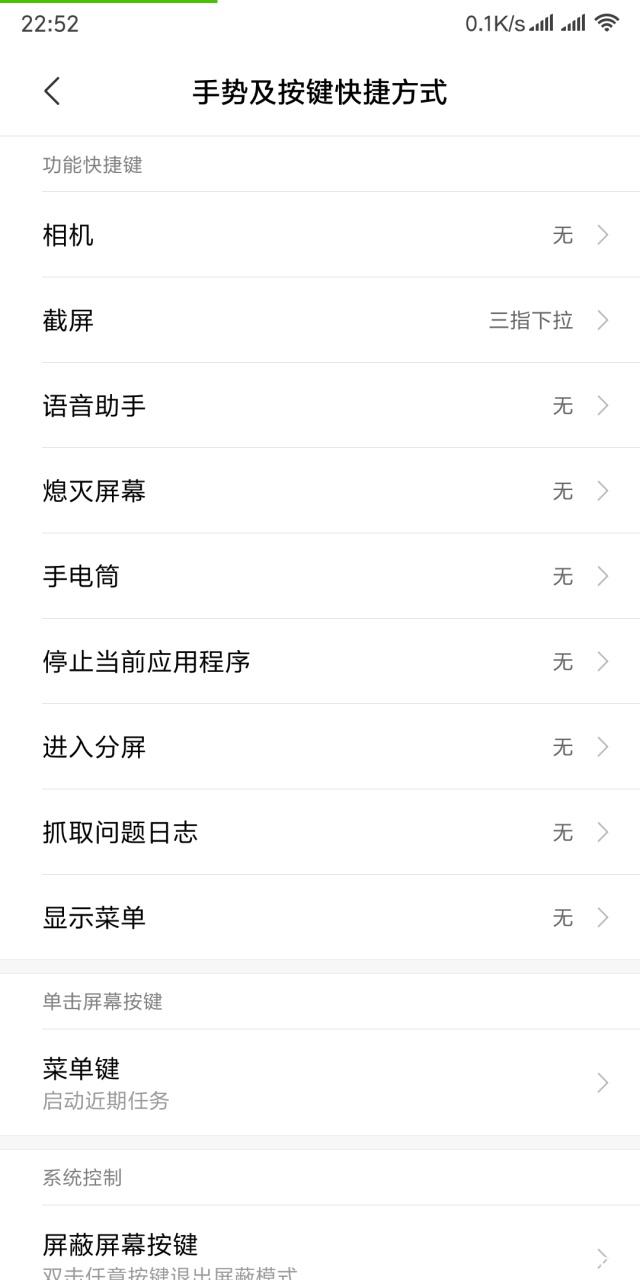Image resolution: width=640 pixels, height=1280 pixels.
Task: Open the 截屏 shortcut setting
Action: pos(320,320)
